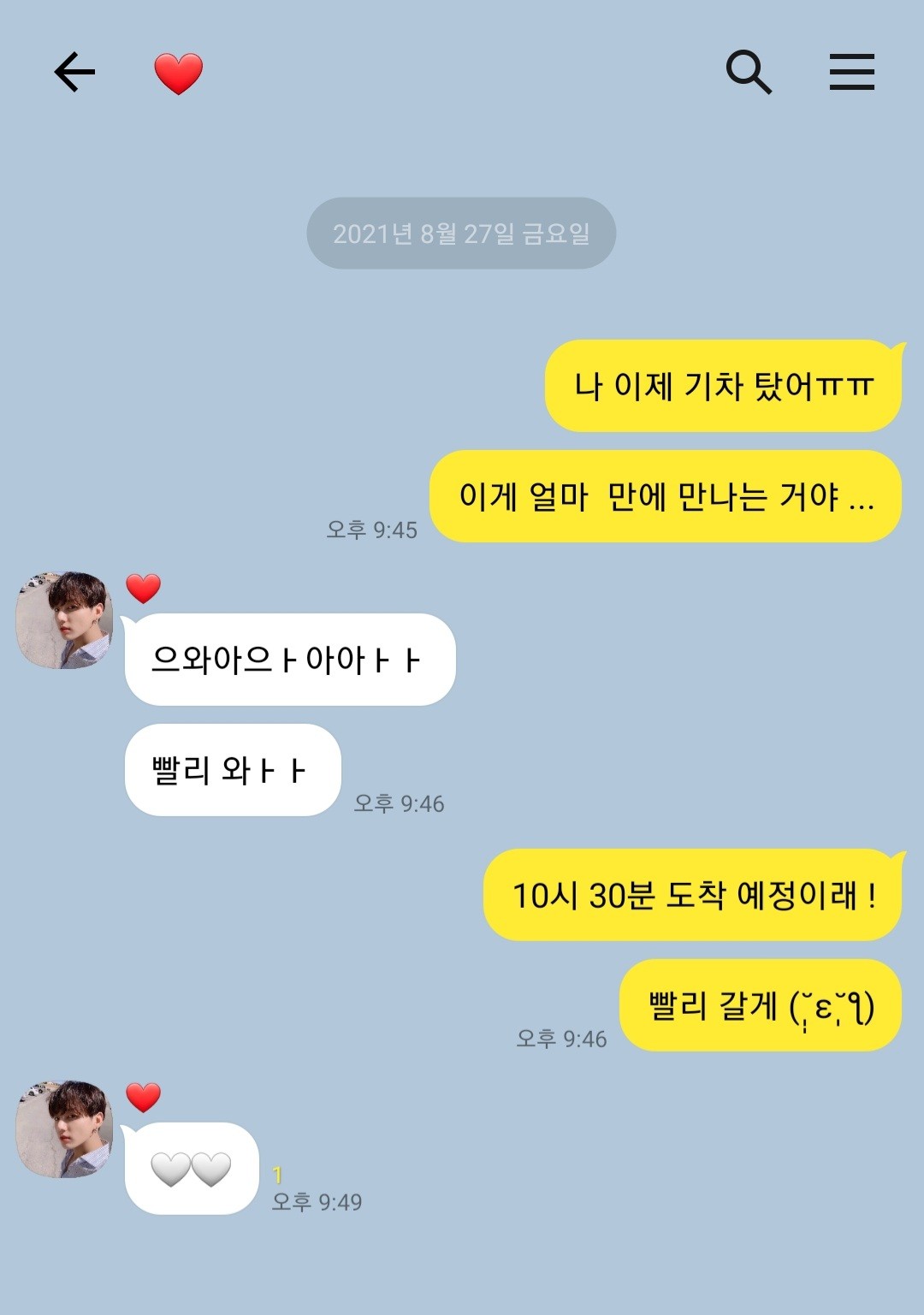Open profile picture beside white hearts message
This screenshot has height=1315, width=924.
click(65, 1128)
